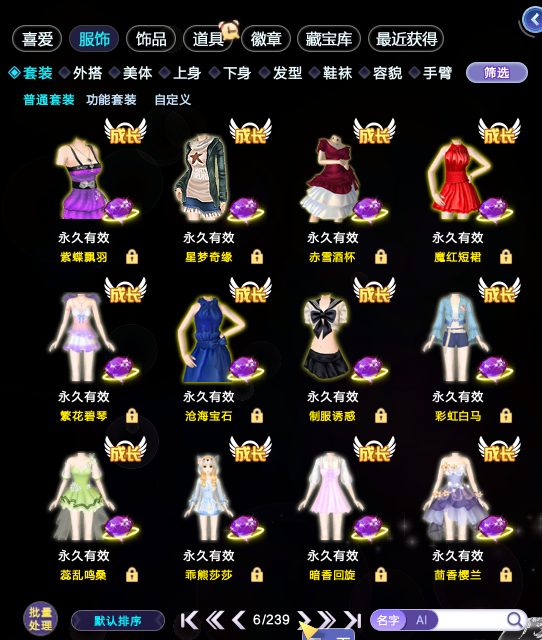
Task: Switch to the 喜爱 tab
Action: [x=37, y=39]
